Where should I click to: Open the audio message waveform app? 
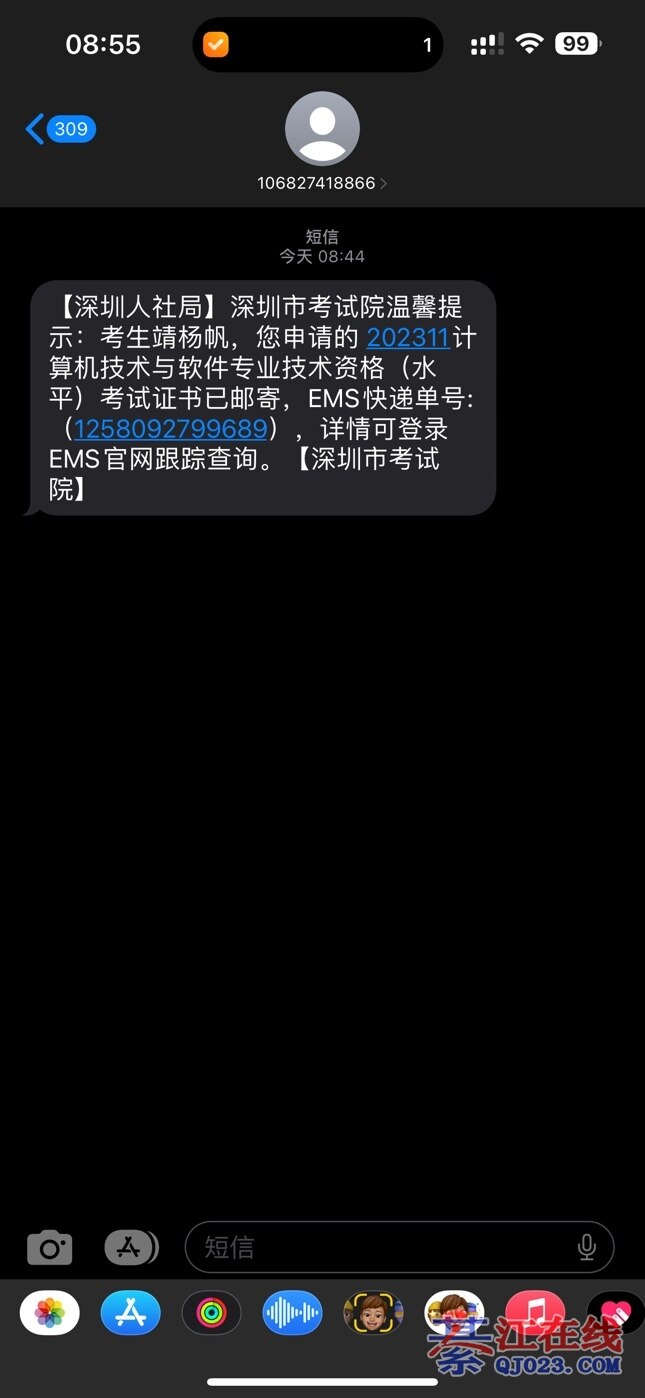point(292,1313)
